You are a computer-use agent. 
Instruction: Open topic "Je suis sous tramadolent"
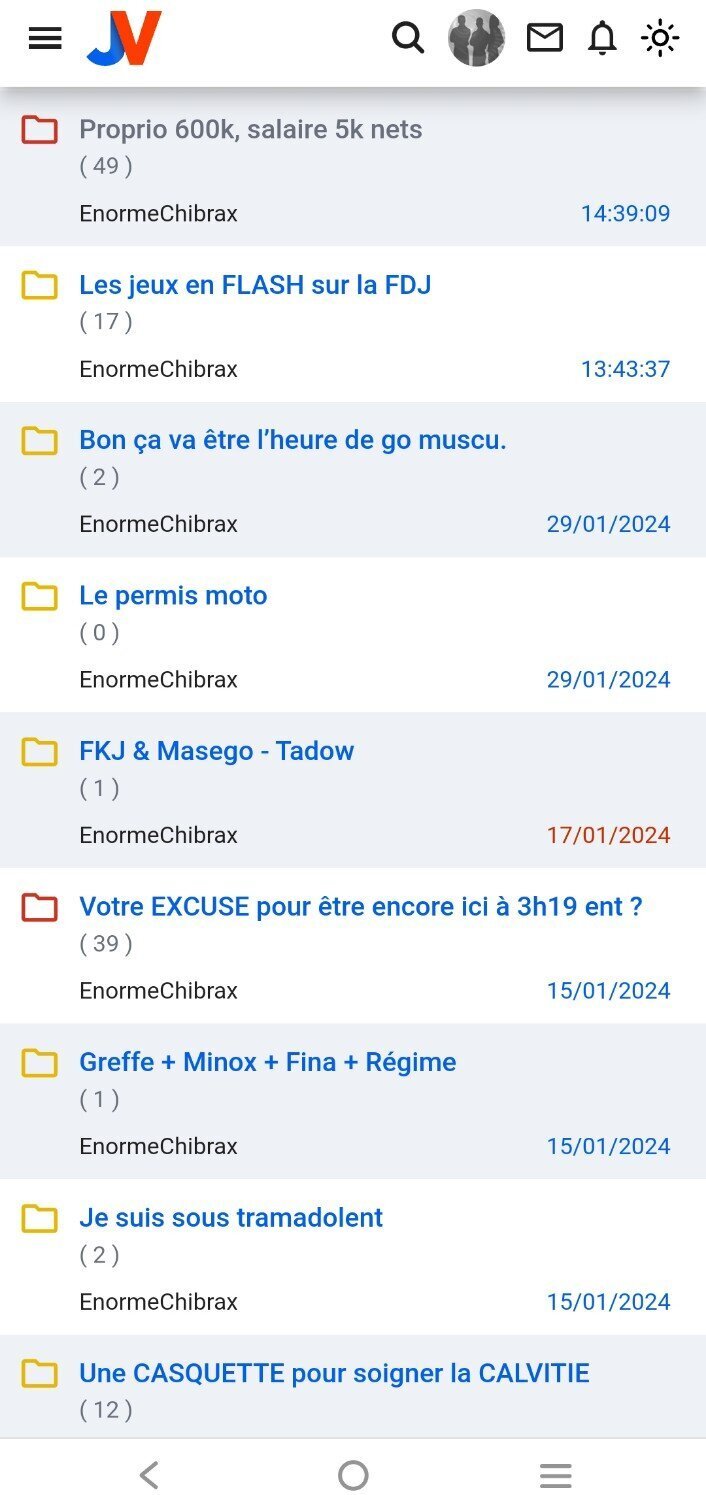click(x=231, y=1218)
